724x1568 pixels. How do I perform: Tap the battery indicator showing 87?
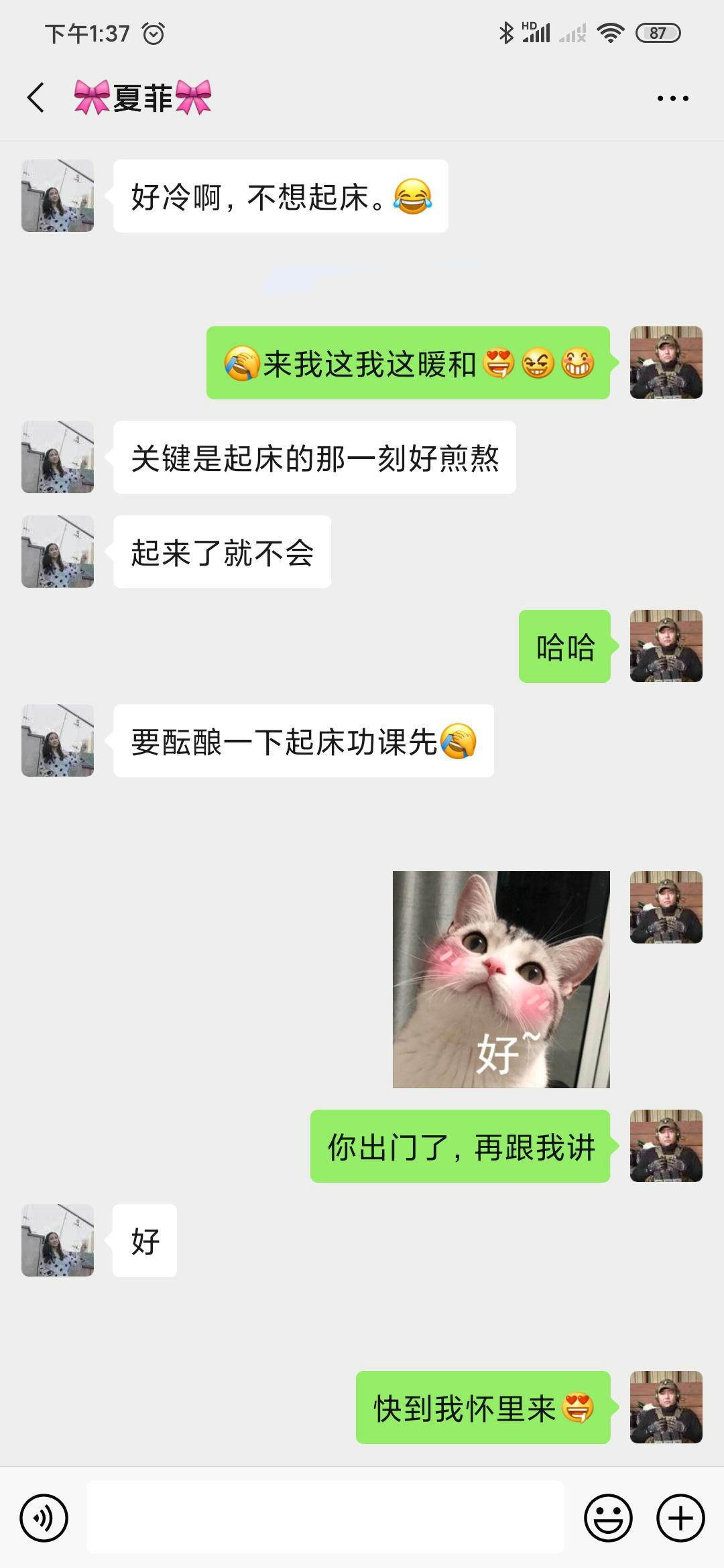tap(659, 31)
